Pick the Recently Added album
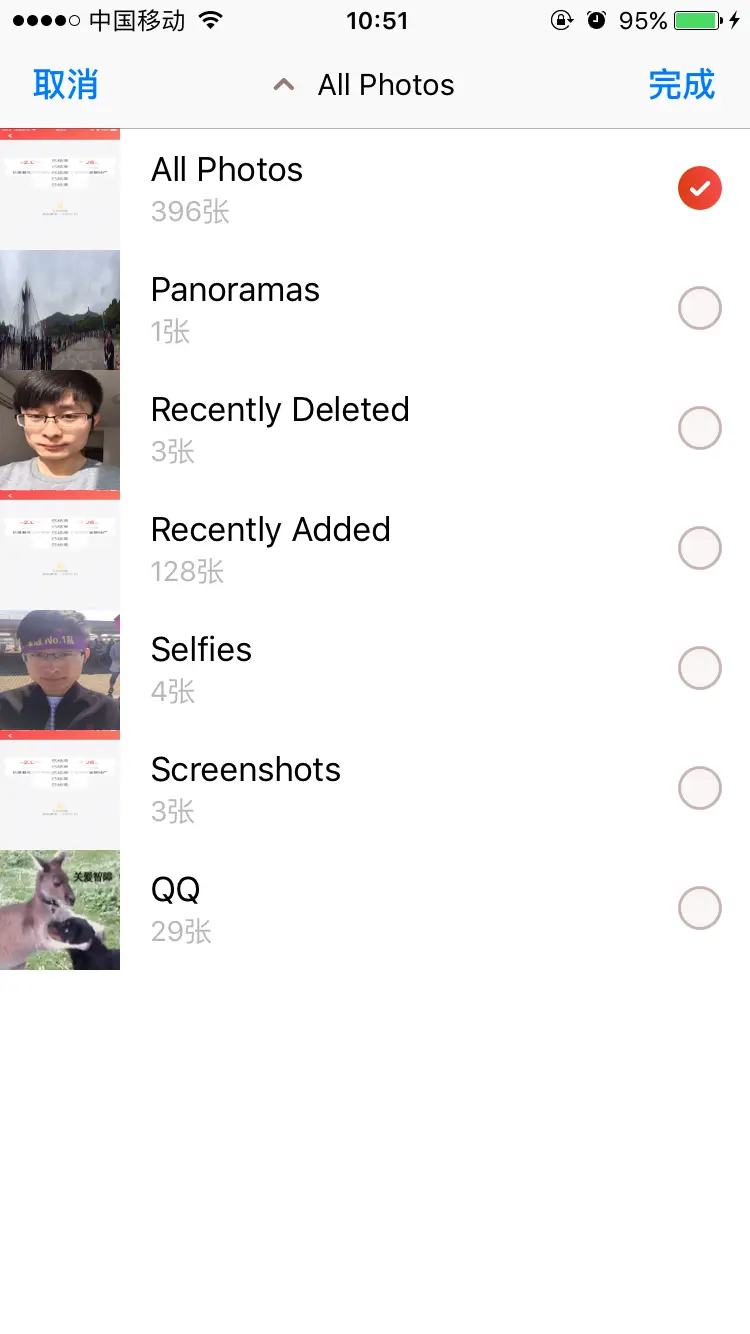The width and height of the screenshot is (750, 1334). pyautogui.click(x=375, y=549)
